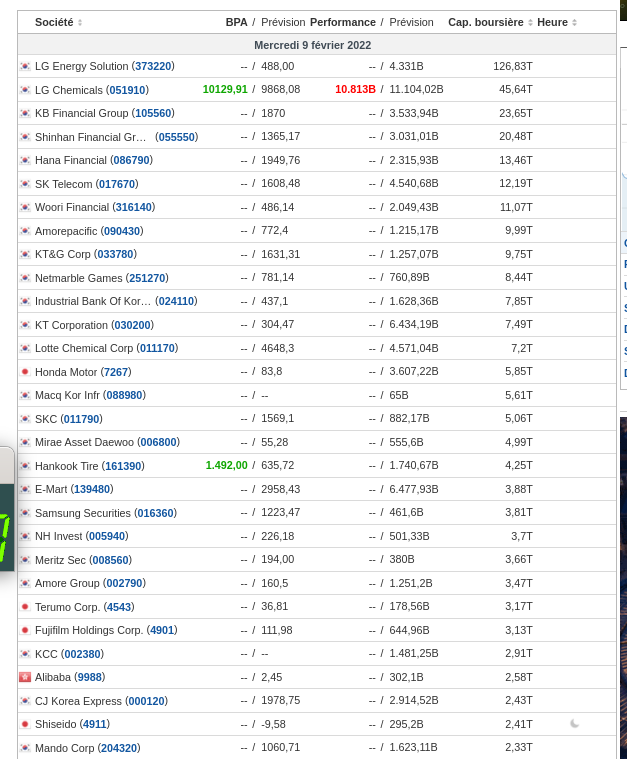Open KT&G Corp ticker 033780
Image resolution: width=627 pixels, height=759 pixels.
tap(115, 254)
